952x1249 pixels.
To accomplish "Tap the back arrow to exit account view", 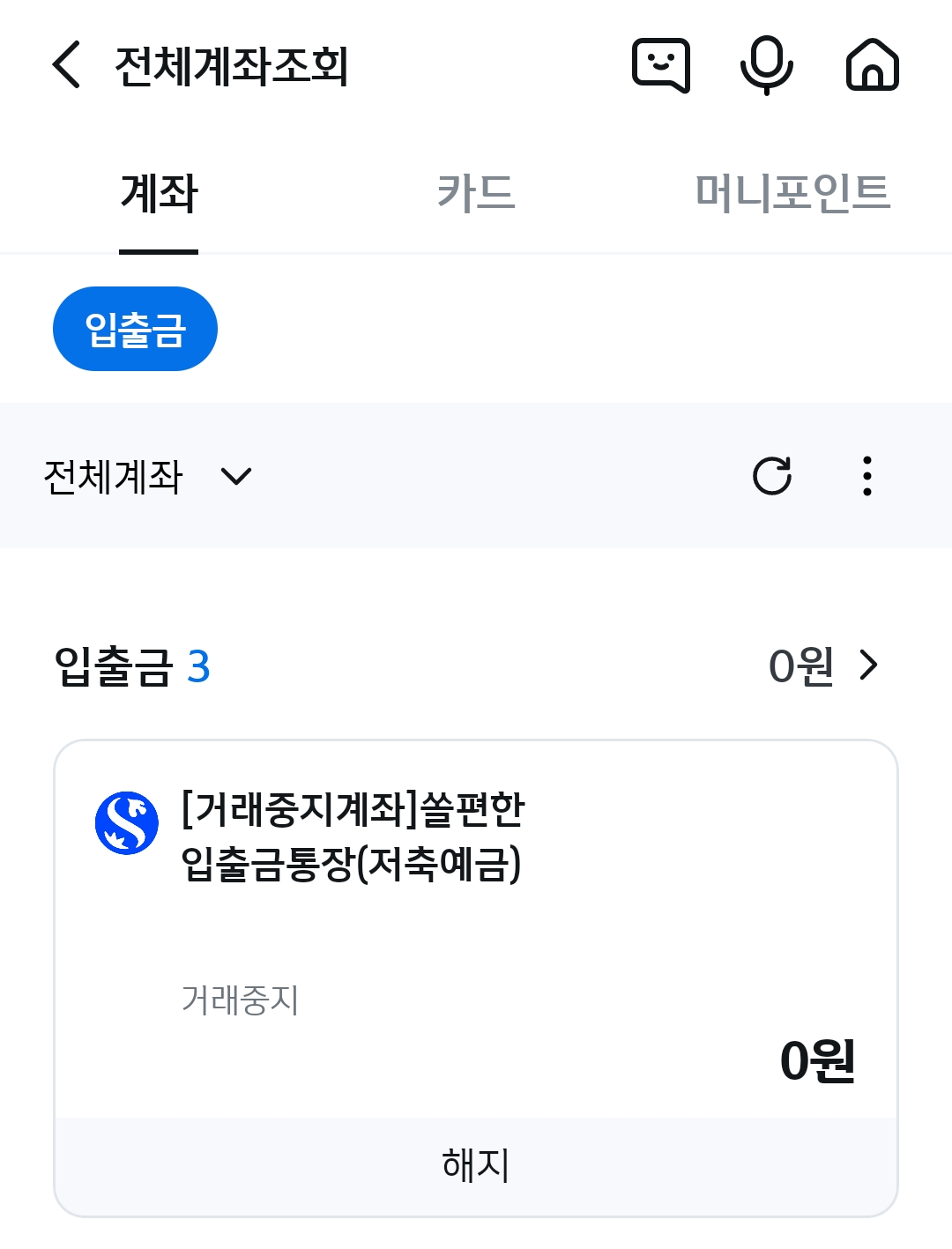I will (x=66, y=66).
